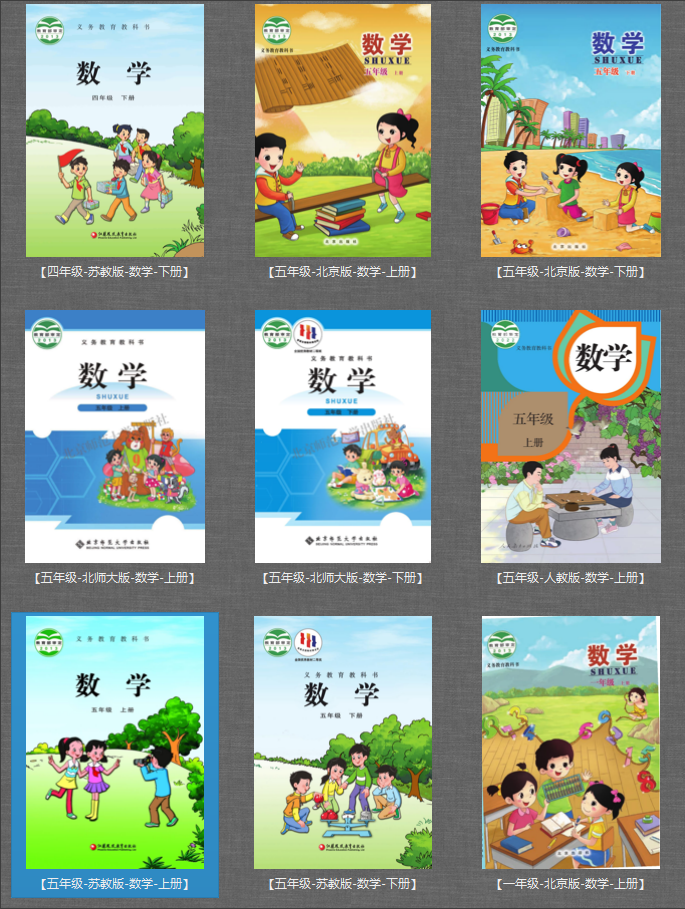Tap the highlighted 五年级-苏教版-数学-上册 book

(x=114, y=743)
